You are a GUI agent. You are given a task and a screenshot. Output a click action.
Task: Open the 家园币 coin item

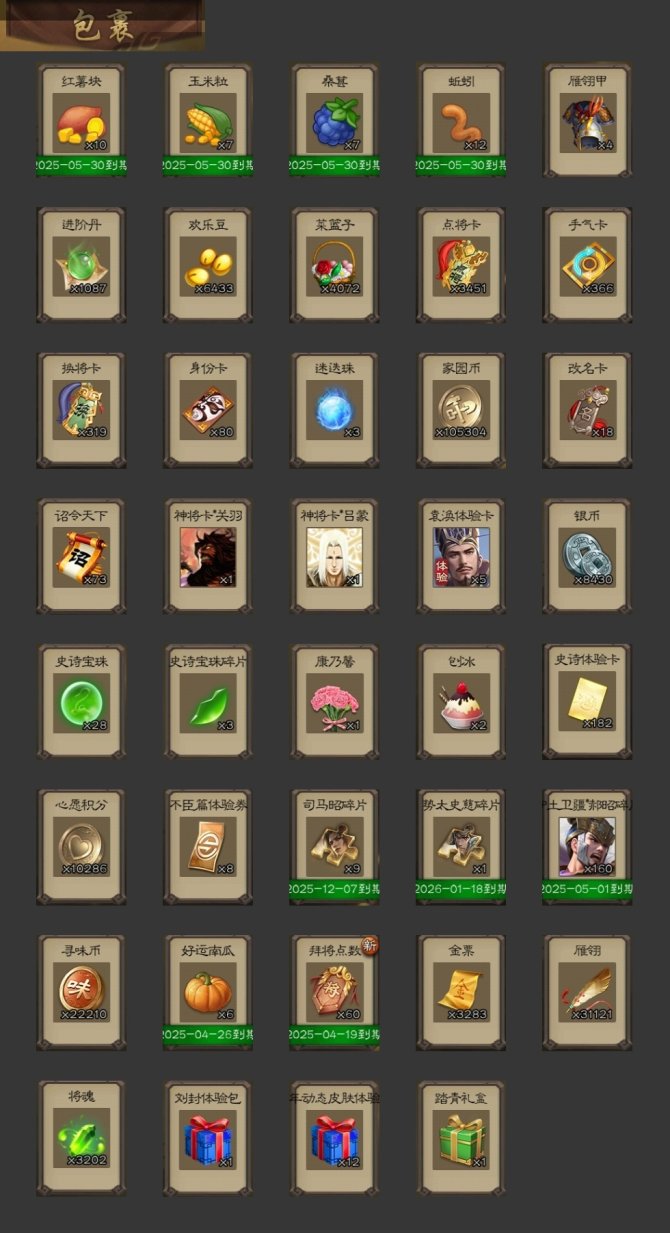click(461, 411)
